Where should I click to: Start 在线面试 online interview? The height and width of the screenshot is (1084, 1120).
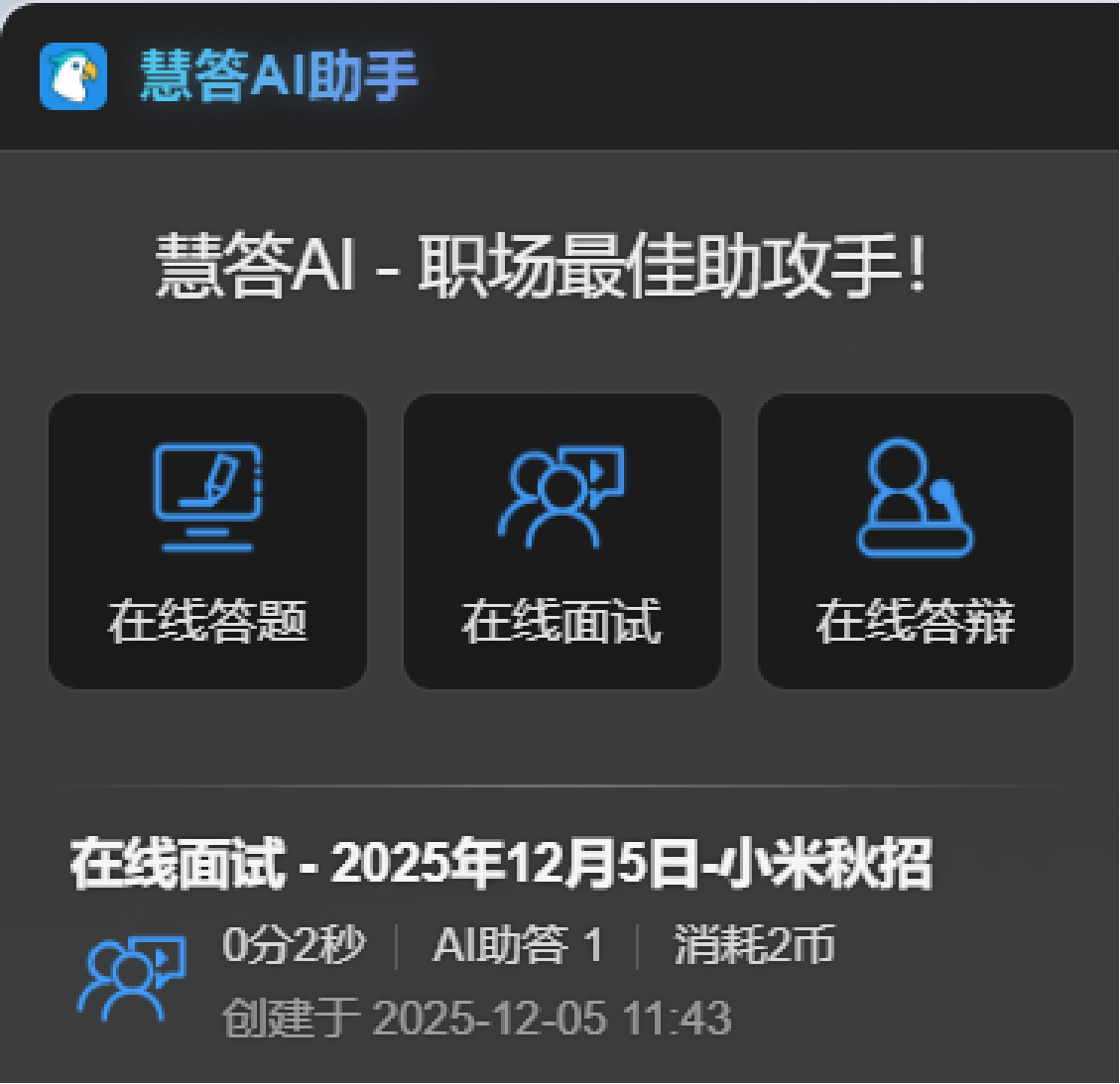[561, 541]
